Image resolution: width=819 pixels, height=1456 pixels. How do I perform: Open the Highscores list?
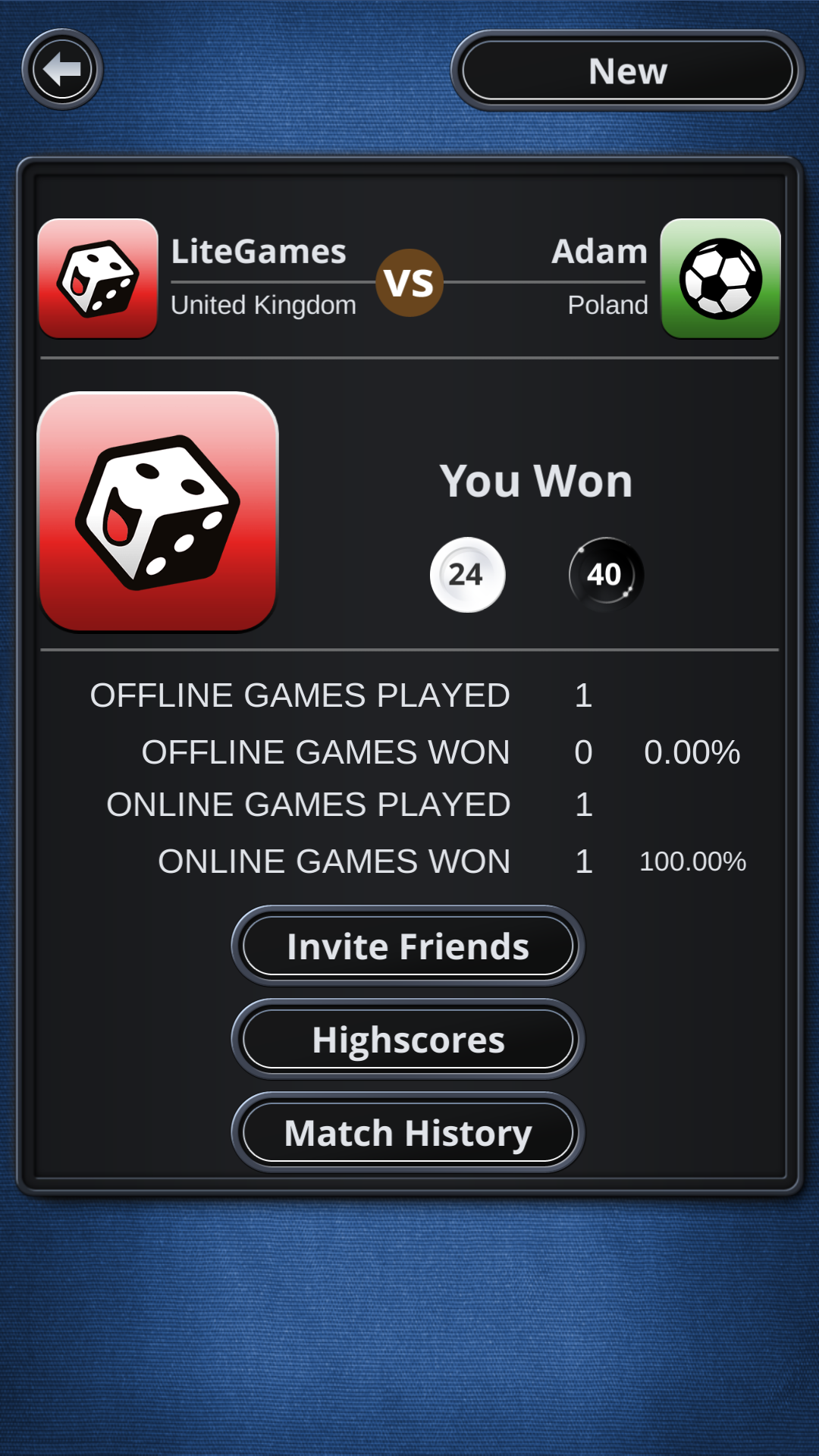pos(408,1039)
